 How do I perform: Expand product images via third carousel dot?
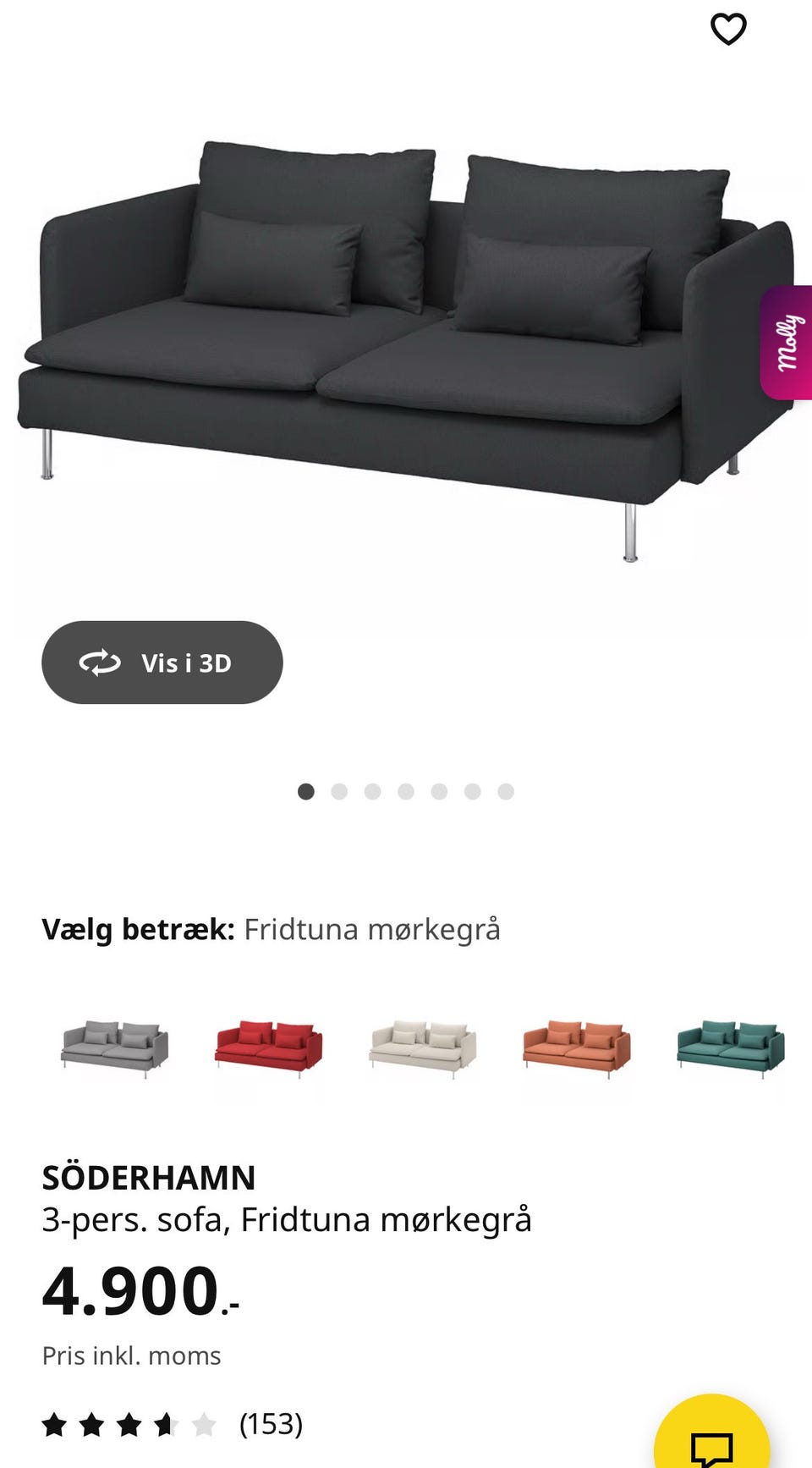point(373,792)
